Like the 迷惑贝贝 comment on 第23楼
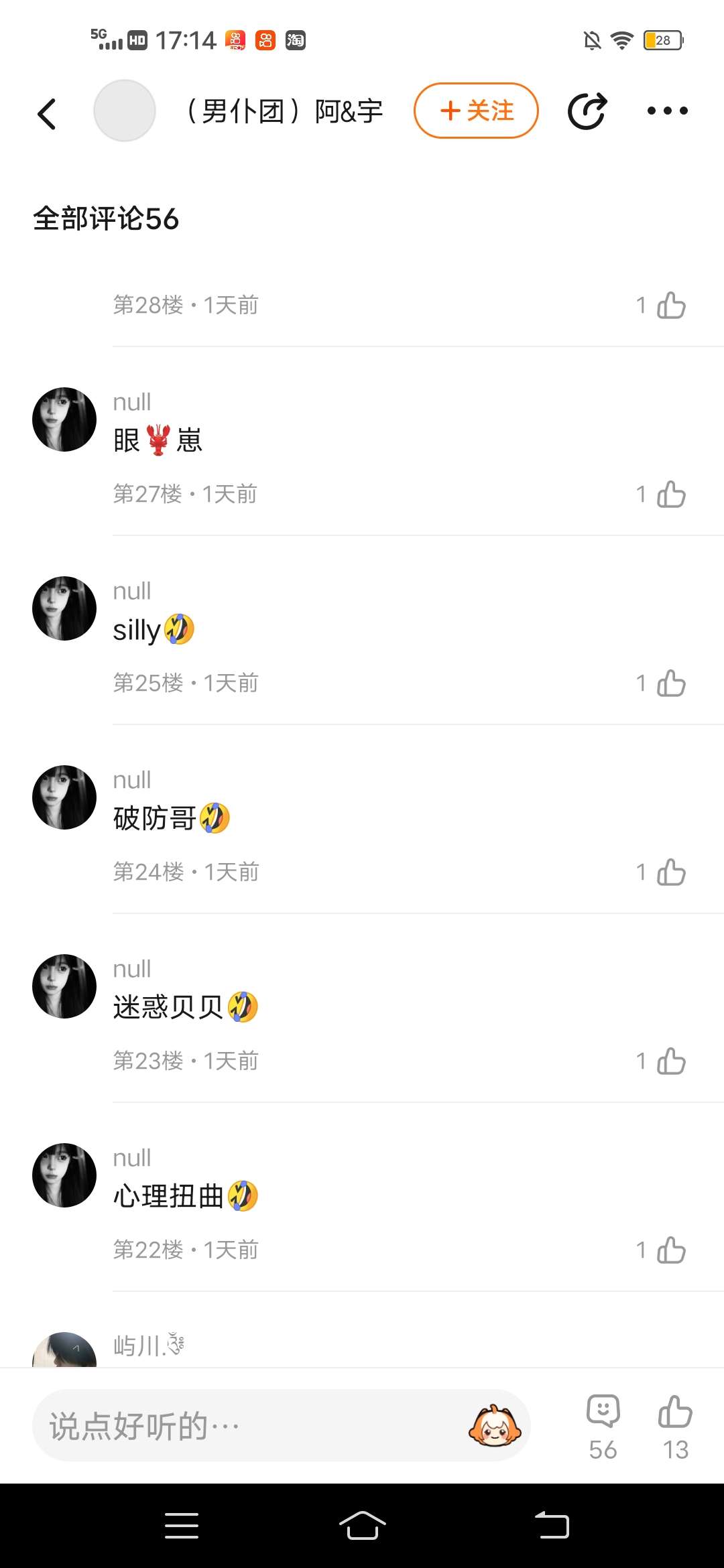The height and width of the screenshot is (1568, 724). tap(670, 1061)
